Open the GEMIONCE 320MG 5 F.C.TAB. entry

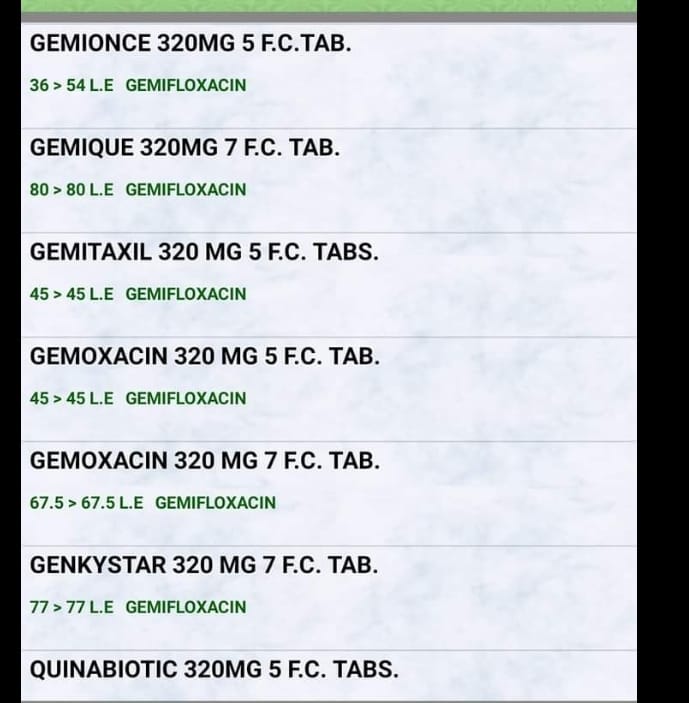pyautogui.click(x=191, y=45)
